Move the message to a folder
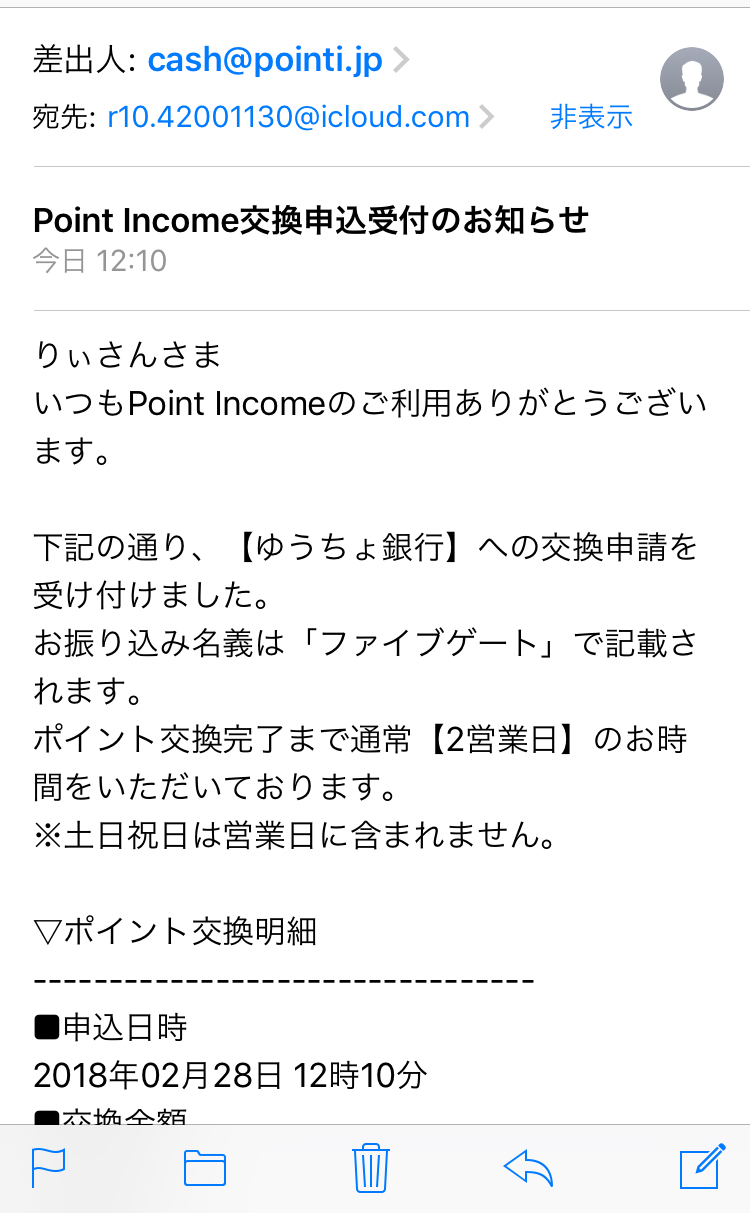750x1213 pixels. click(x=206, y=1168)
